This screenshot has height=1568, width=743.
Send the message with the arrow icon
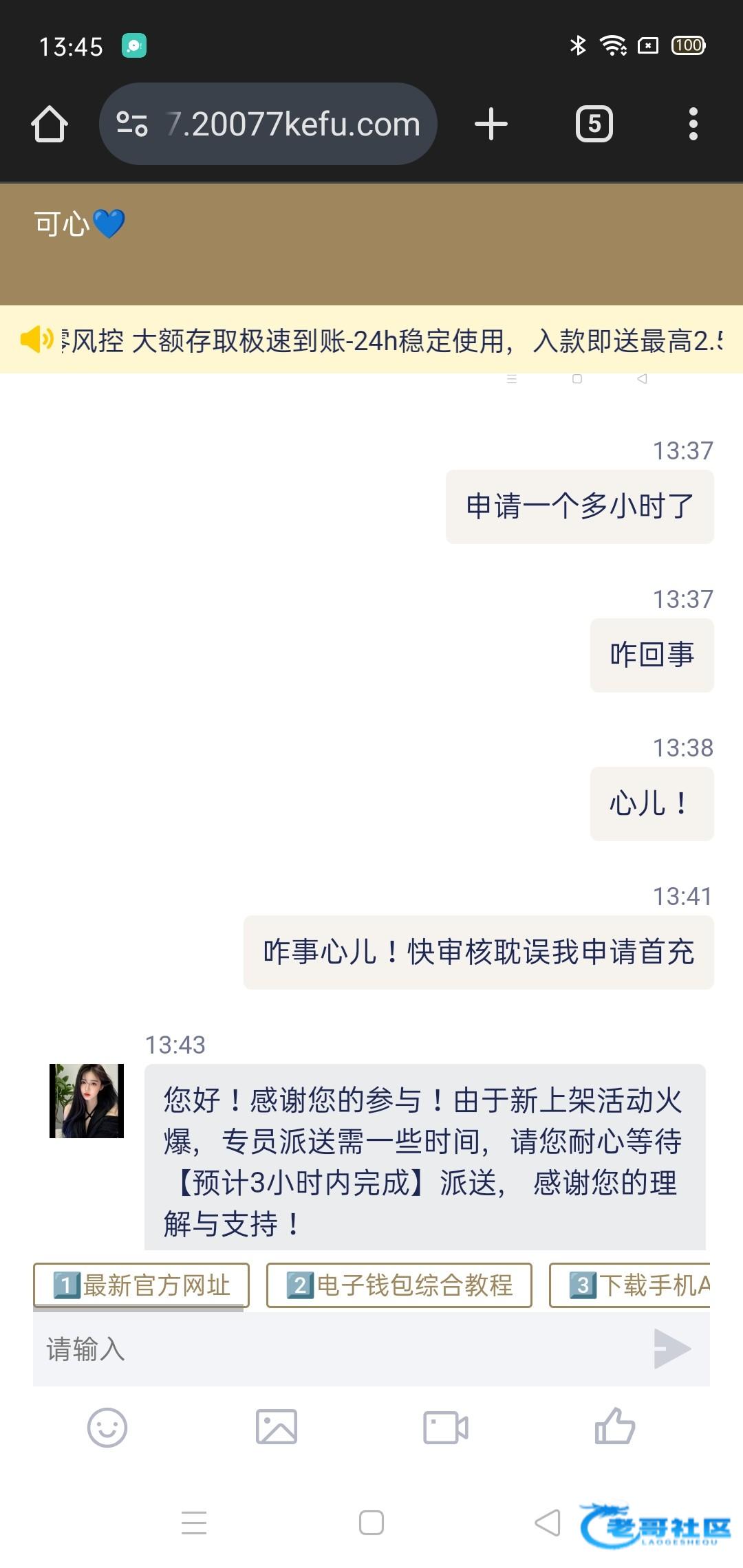672,1349
